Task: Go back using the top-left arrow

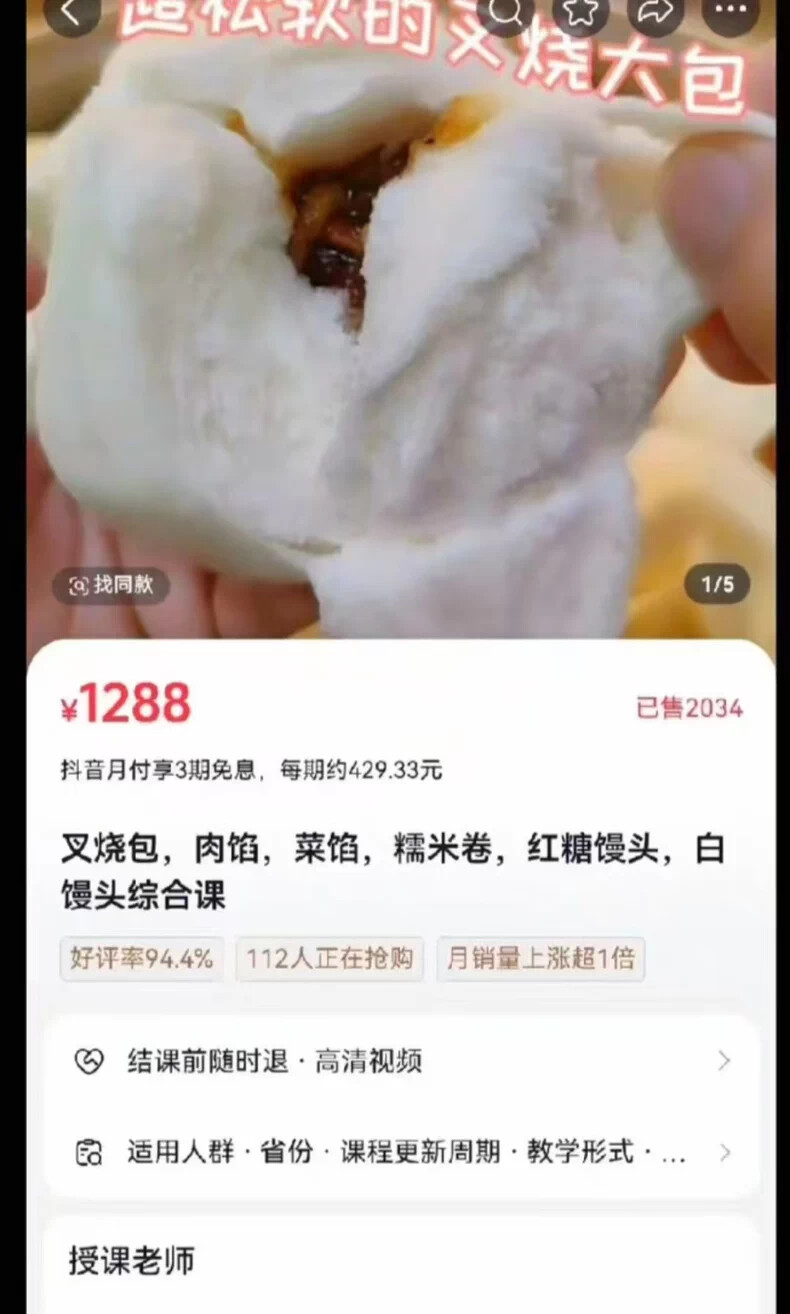Action: tap(71, 12)
